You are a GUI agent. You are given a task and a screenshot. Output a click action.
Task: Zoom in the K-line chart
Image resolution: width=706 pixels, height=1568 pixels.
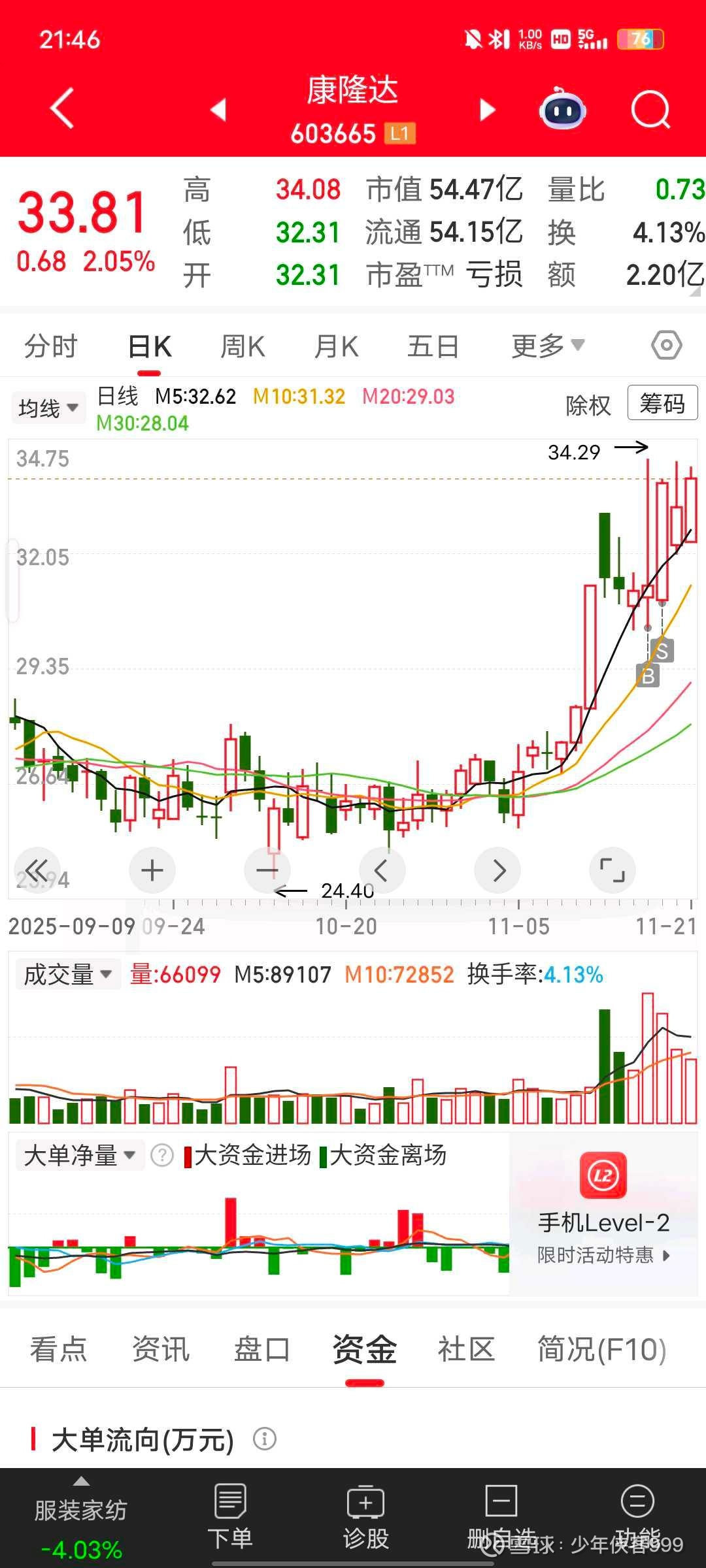pyautogui.click(x=152, y=870)
